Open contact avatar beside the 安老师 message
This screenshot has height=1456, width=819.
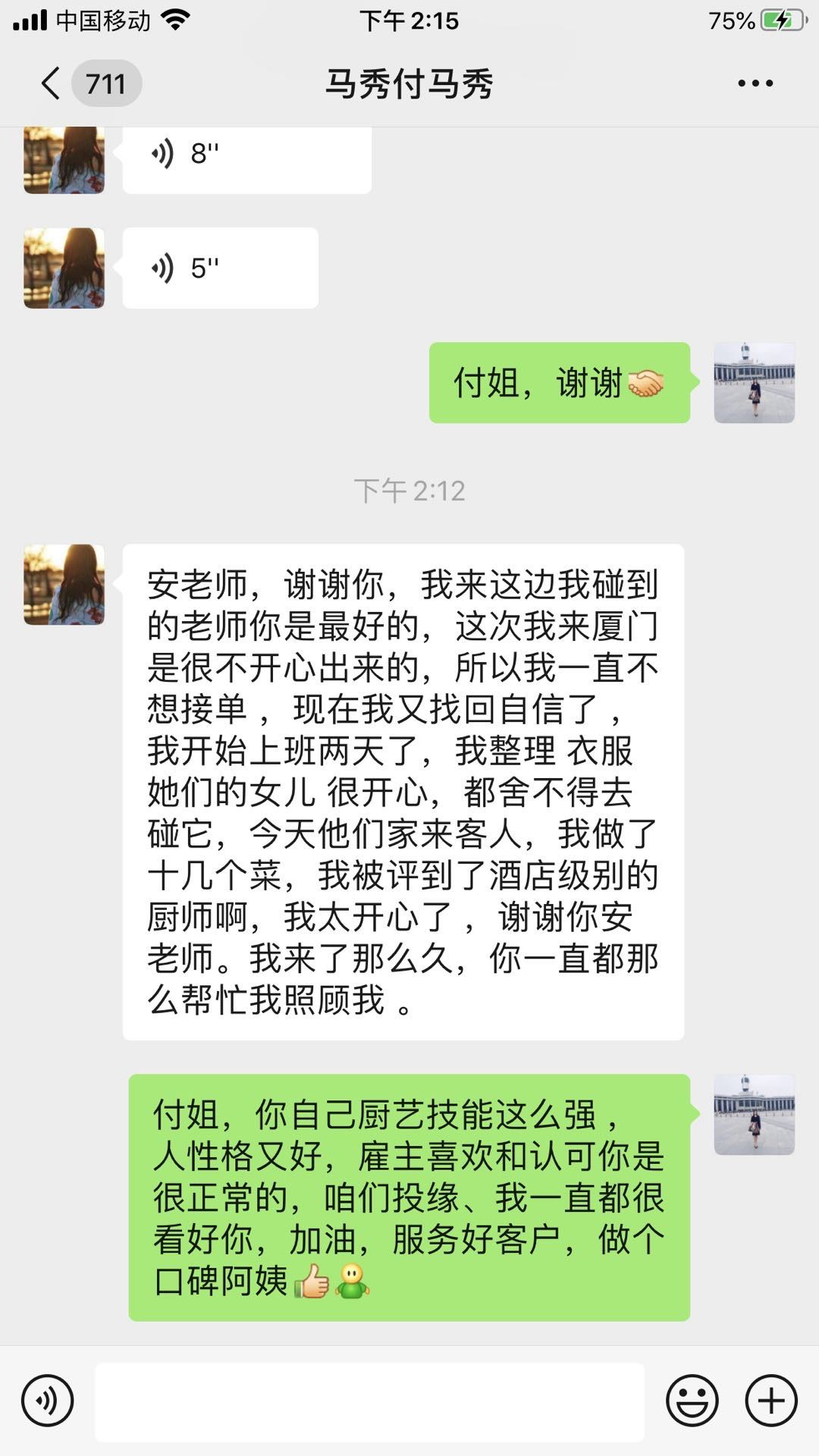tap(64, 585)
